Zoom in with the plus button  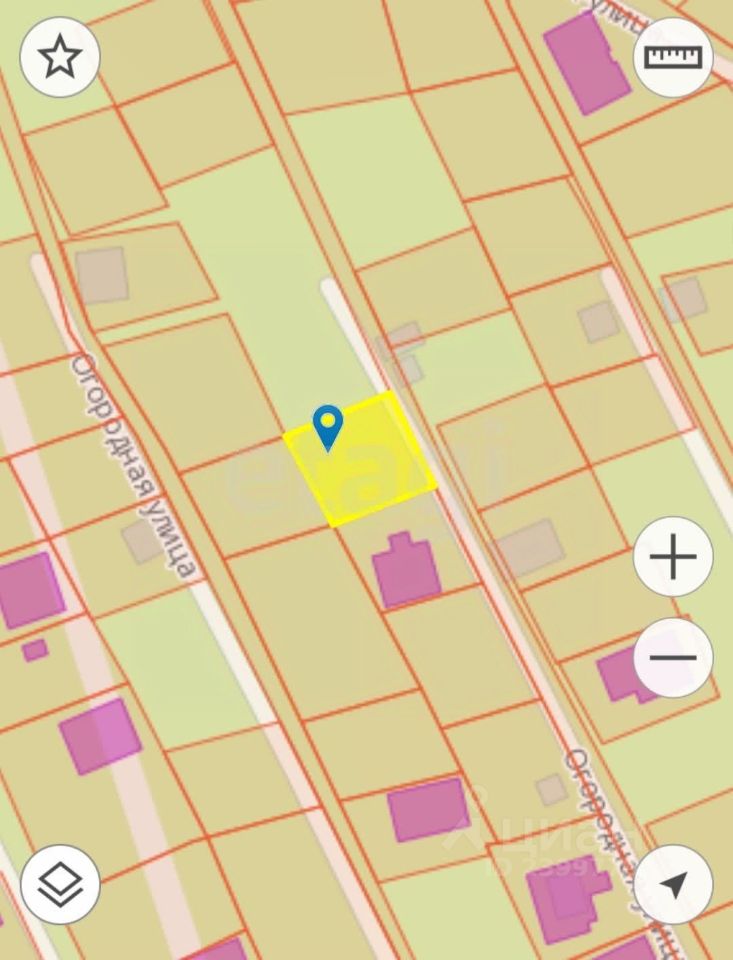click(x=673, y=556)
